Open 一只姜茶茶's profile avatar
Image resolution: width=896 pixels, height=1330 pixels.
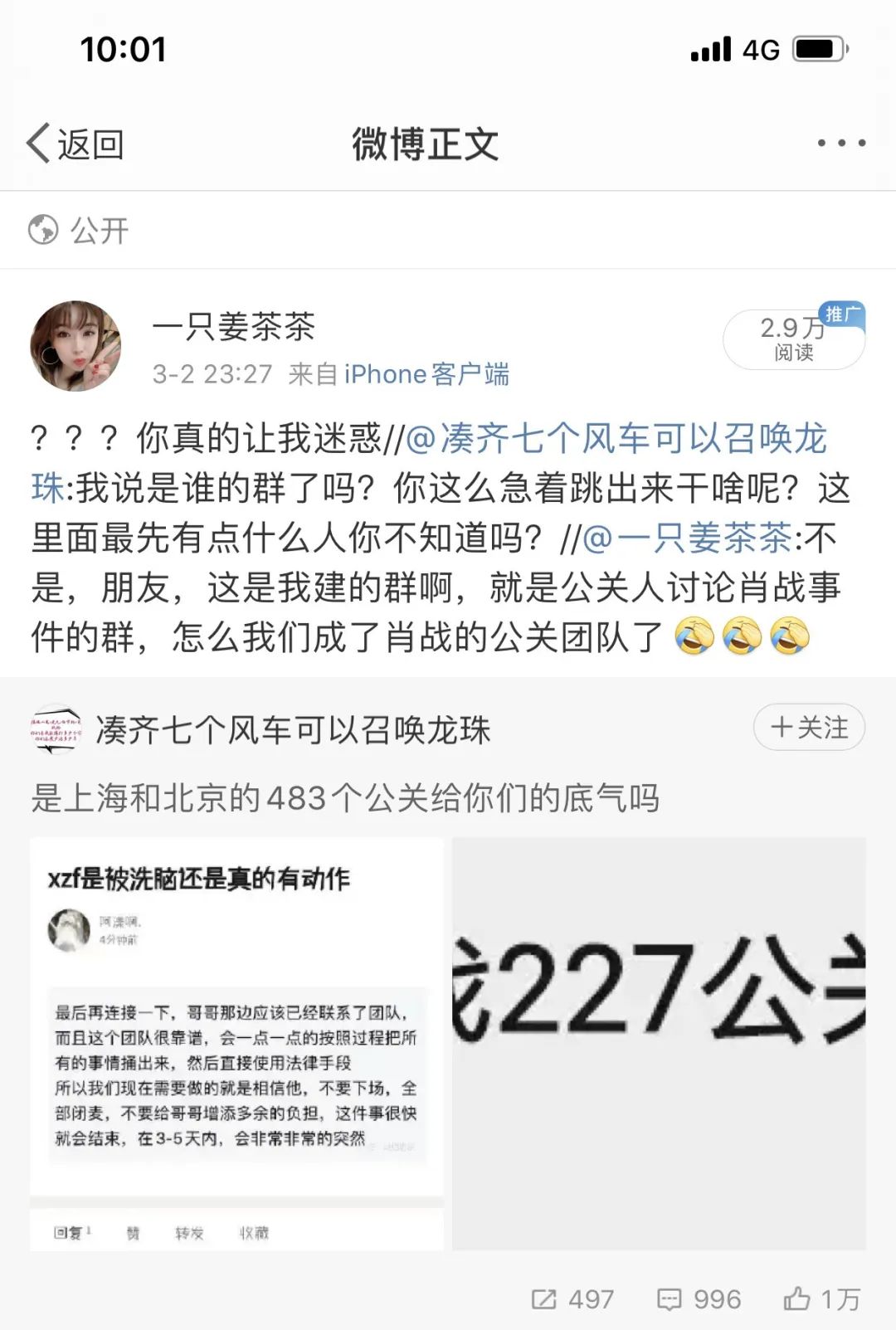pos(75,346)
